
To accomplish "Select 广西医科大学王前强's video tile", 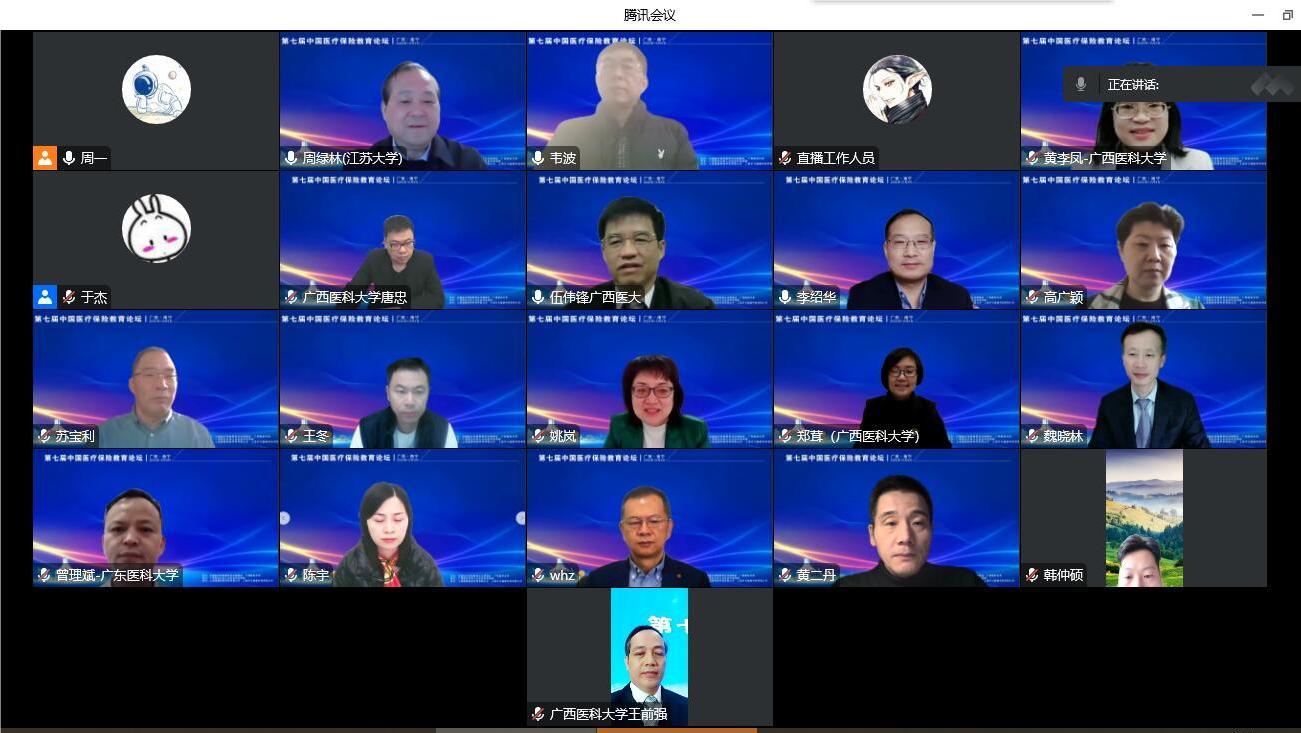I will coord(649,656).
